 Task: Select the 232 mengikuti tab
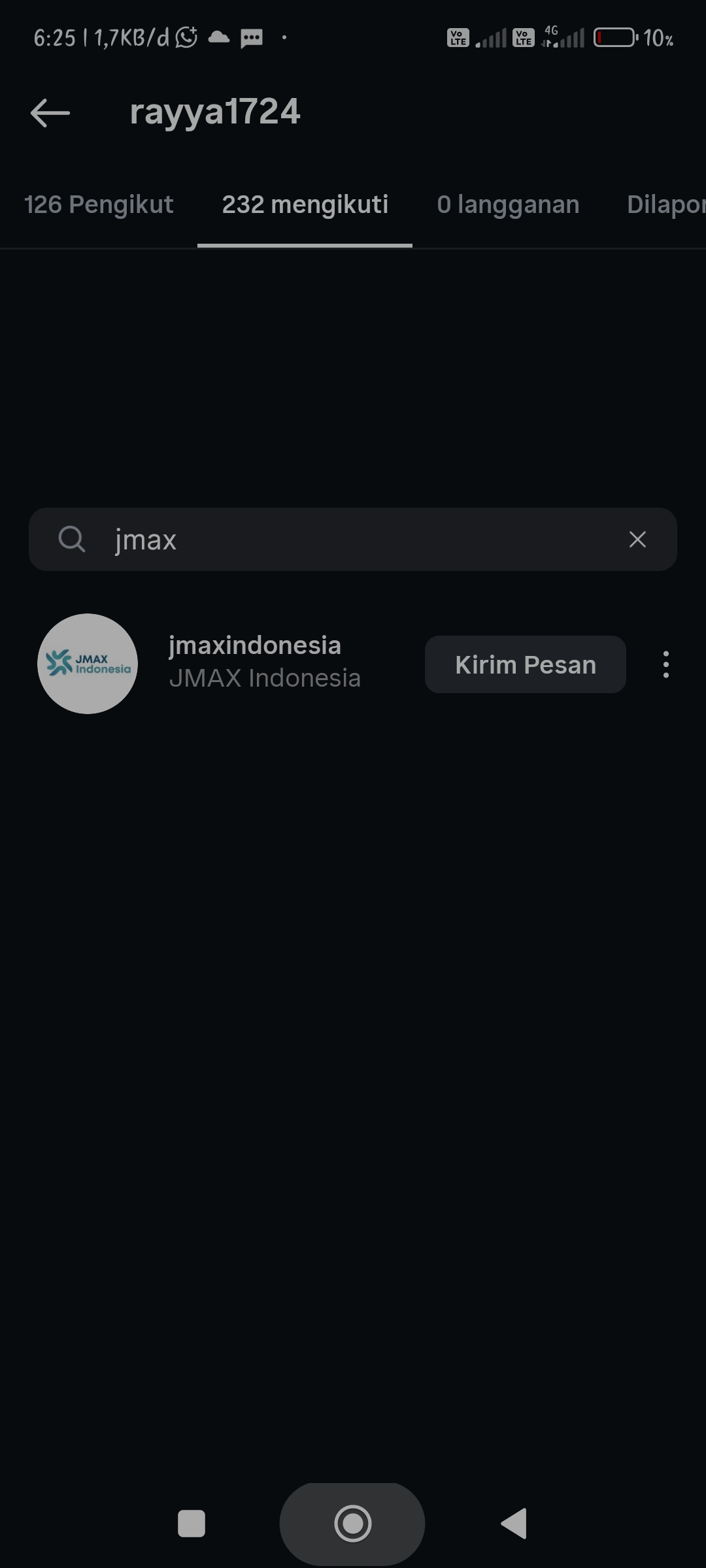(305, 205)
